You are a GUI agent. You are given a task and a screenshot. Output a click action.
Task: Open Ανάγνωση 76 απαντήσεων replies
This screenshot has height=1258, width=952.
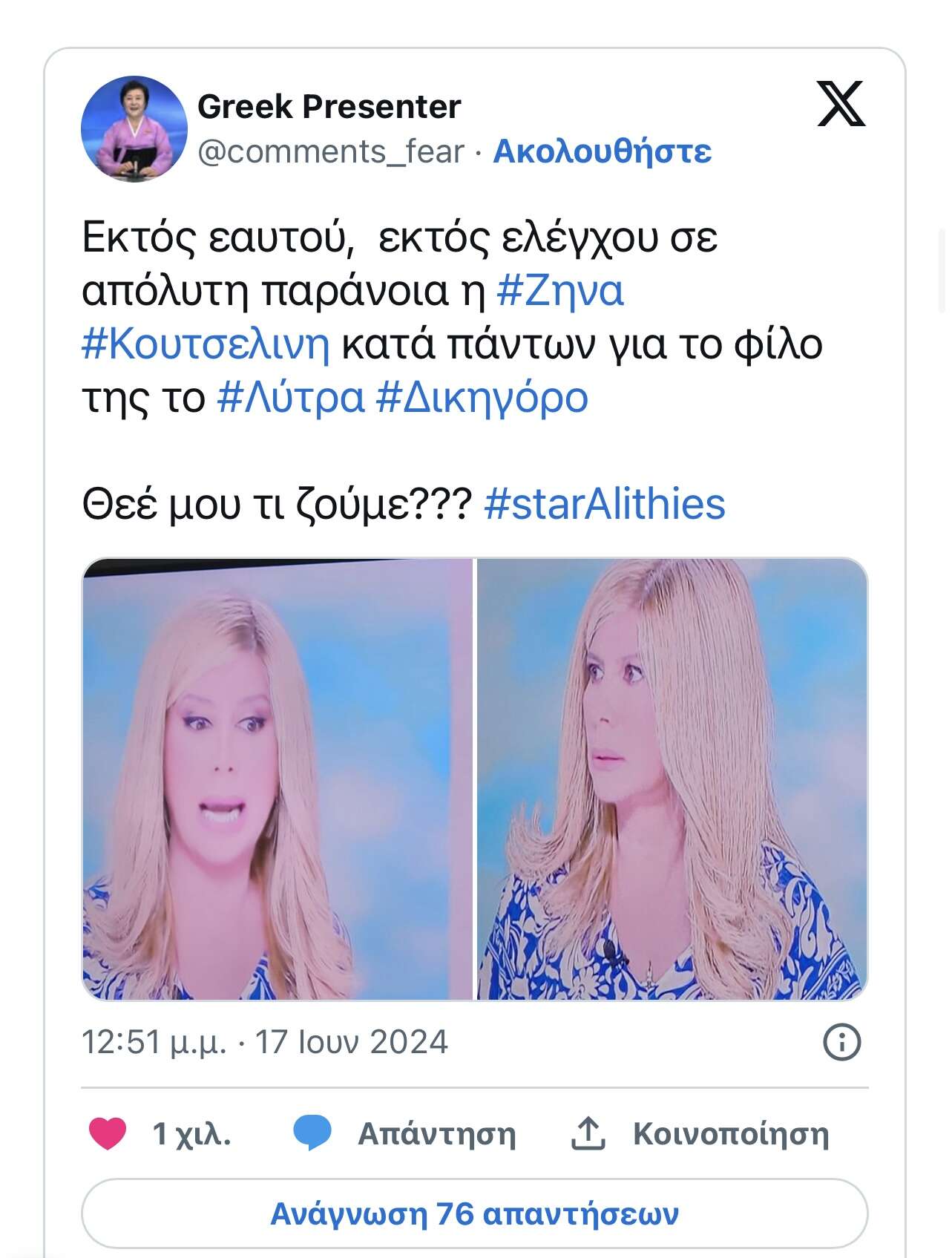tap(474, 1214)
